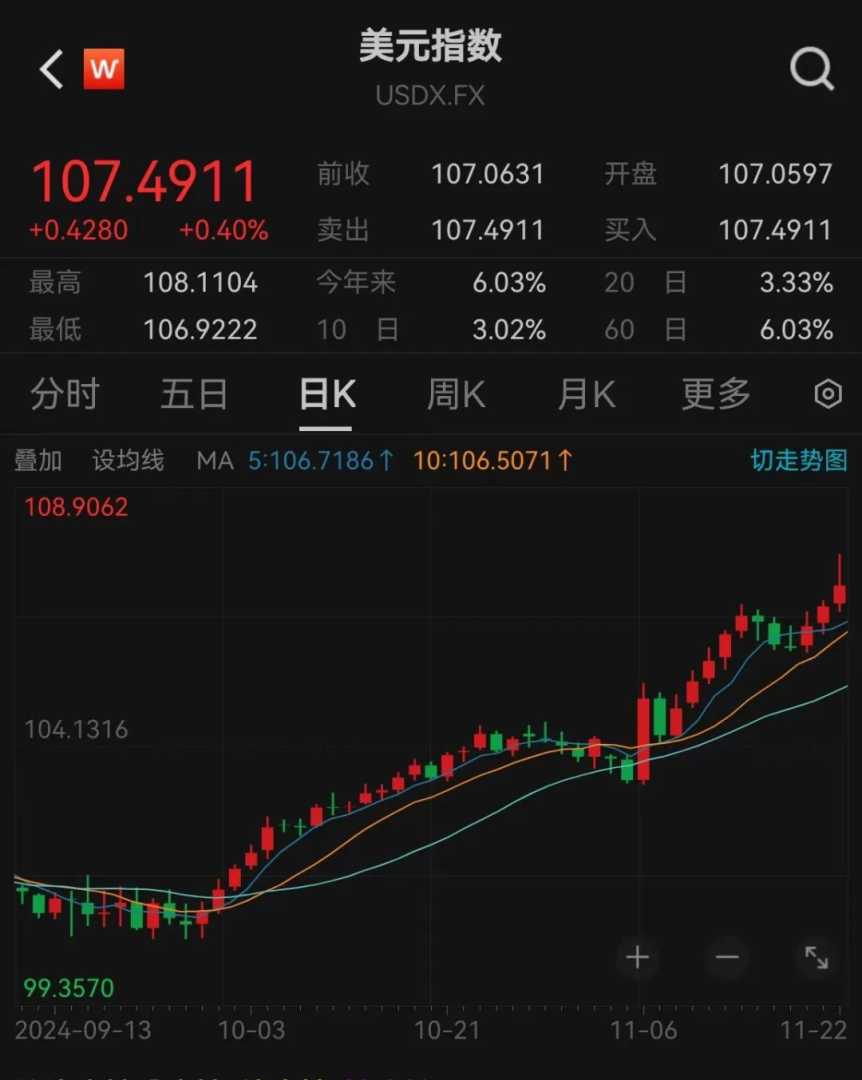This screenshot has width=862, height=1080.
Task: Go back to the previous screen
Action: (51, 70)
